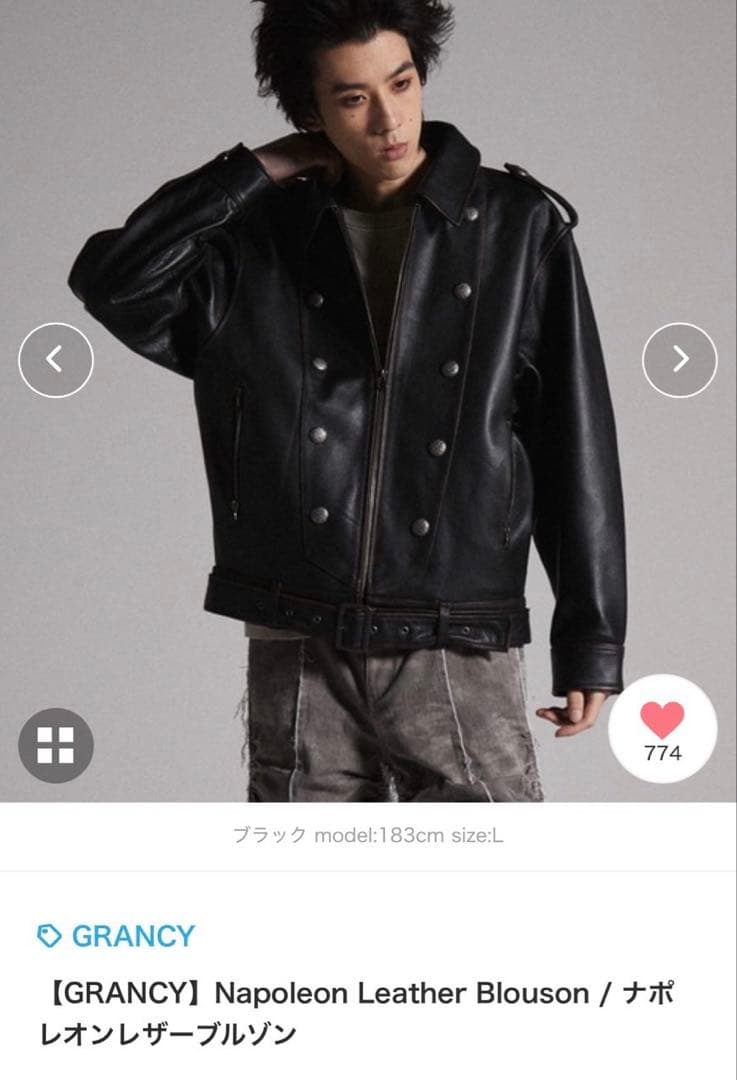
Task: Select the product detail caption row
Action: pos(368,833)
